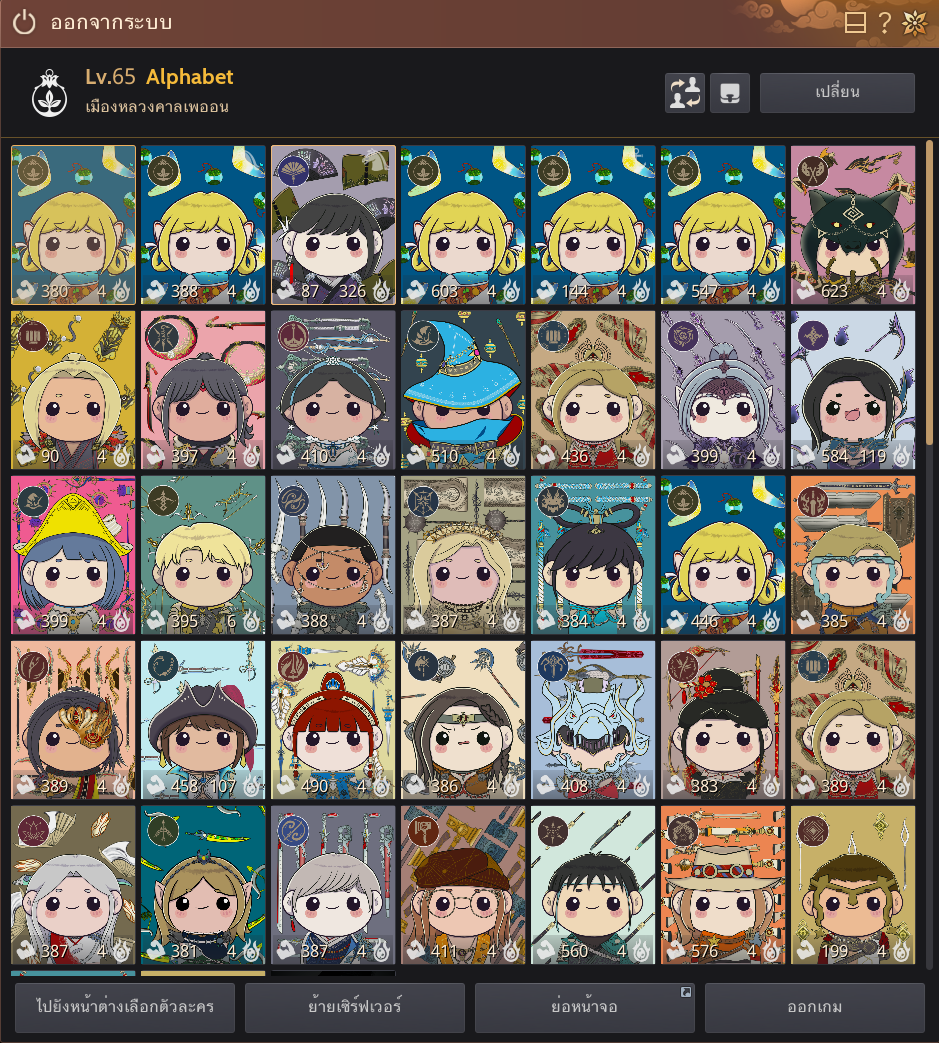Select the glasses character 411
The height and width of the screenshot is (1043, 939).
tap(463, 885)
